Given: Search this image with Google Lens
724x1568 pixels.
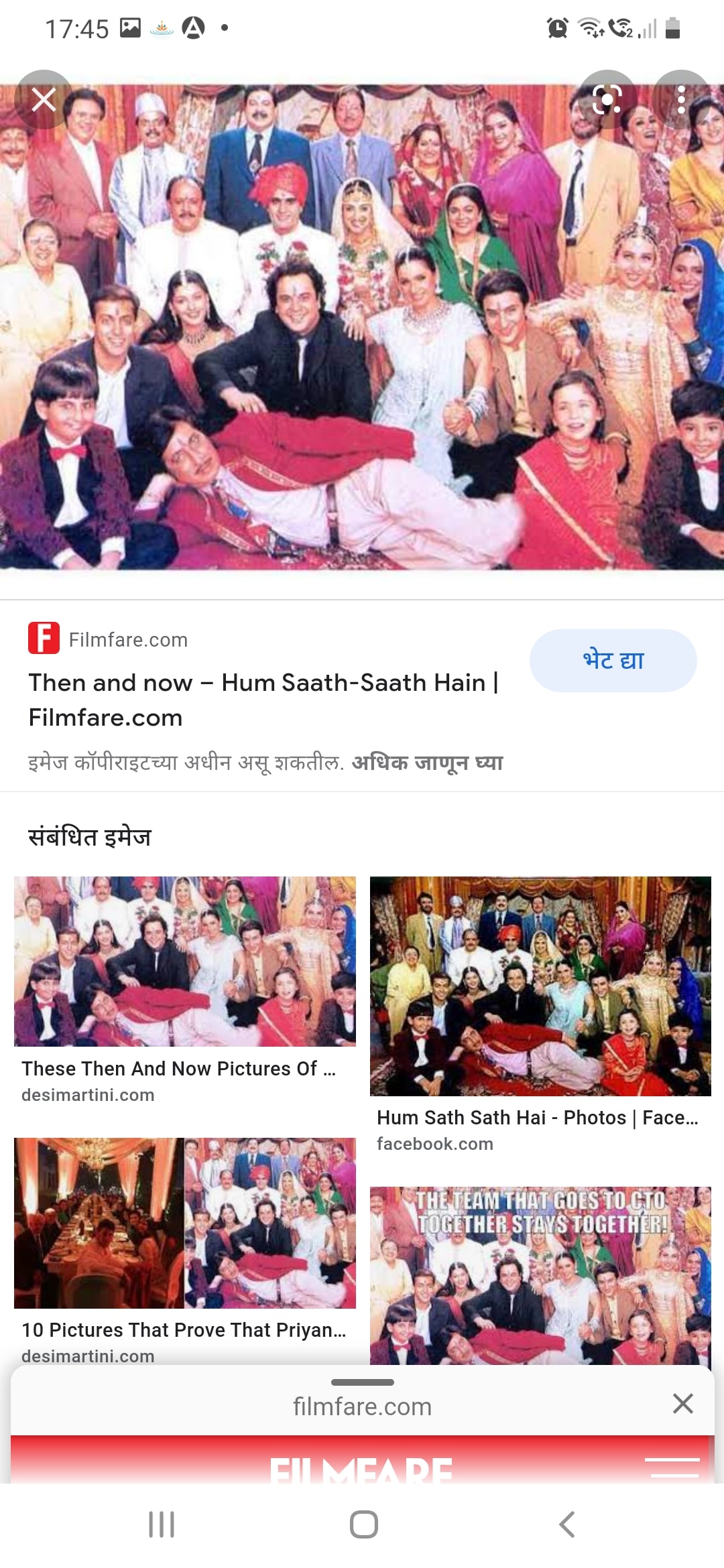Looking at the screenshot, I should 607,100.
